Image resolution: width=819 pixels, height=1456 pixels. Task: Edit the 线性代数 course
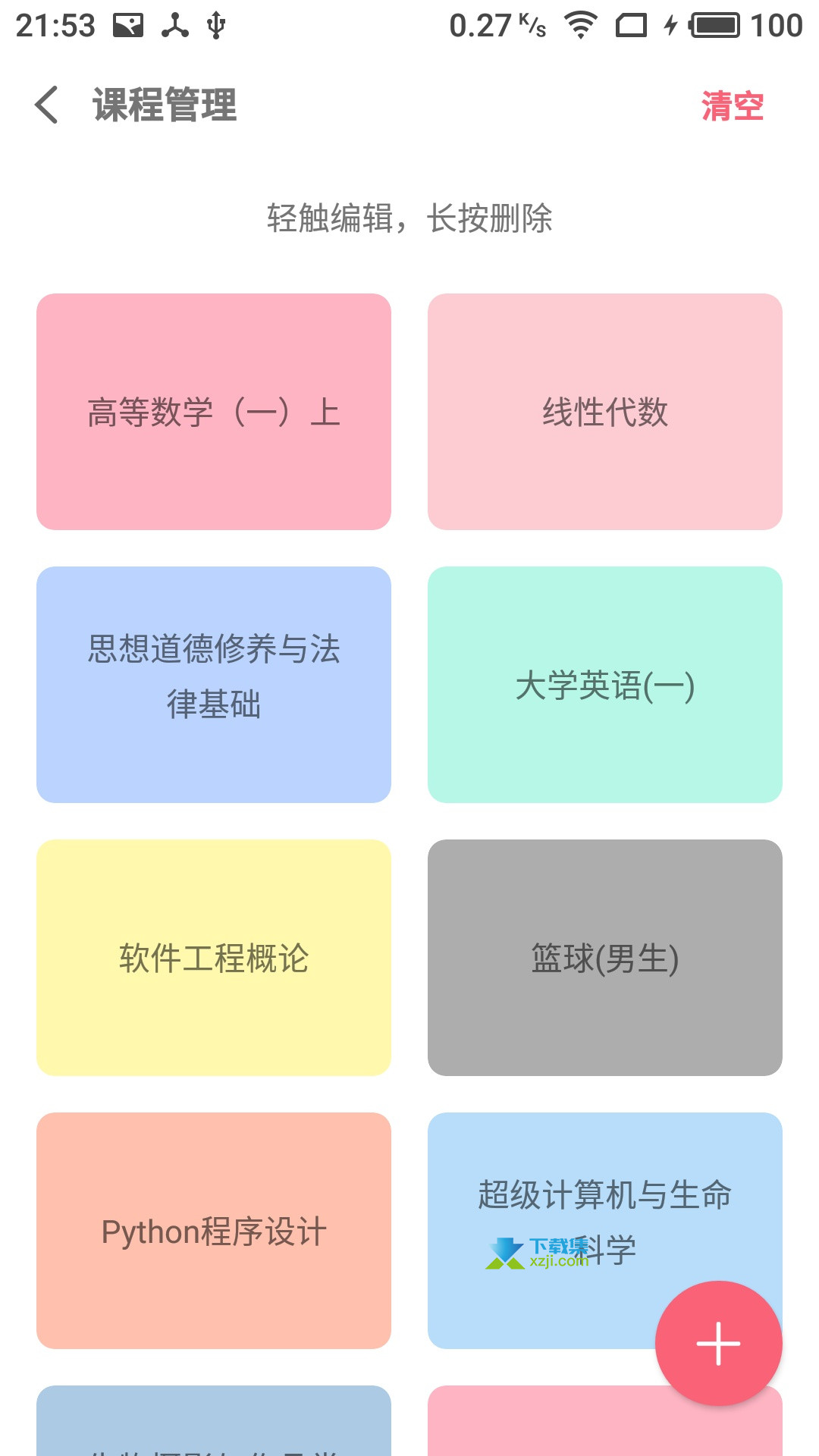point(605,412)
